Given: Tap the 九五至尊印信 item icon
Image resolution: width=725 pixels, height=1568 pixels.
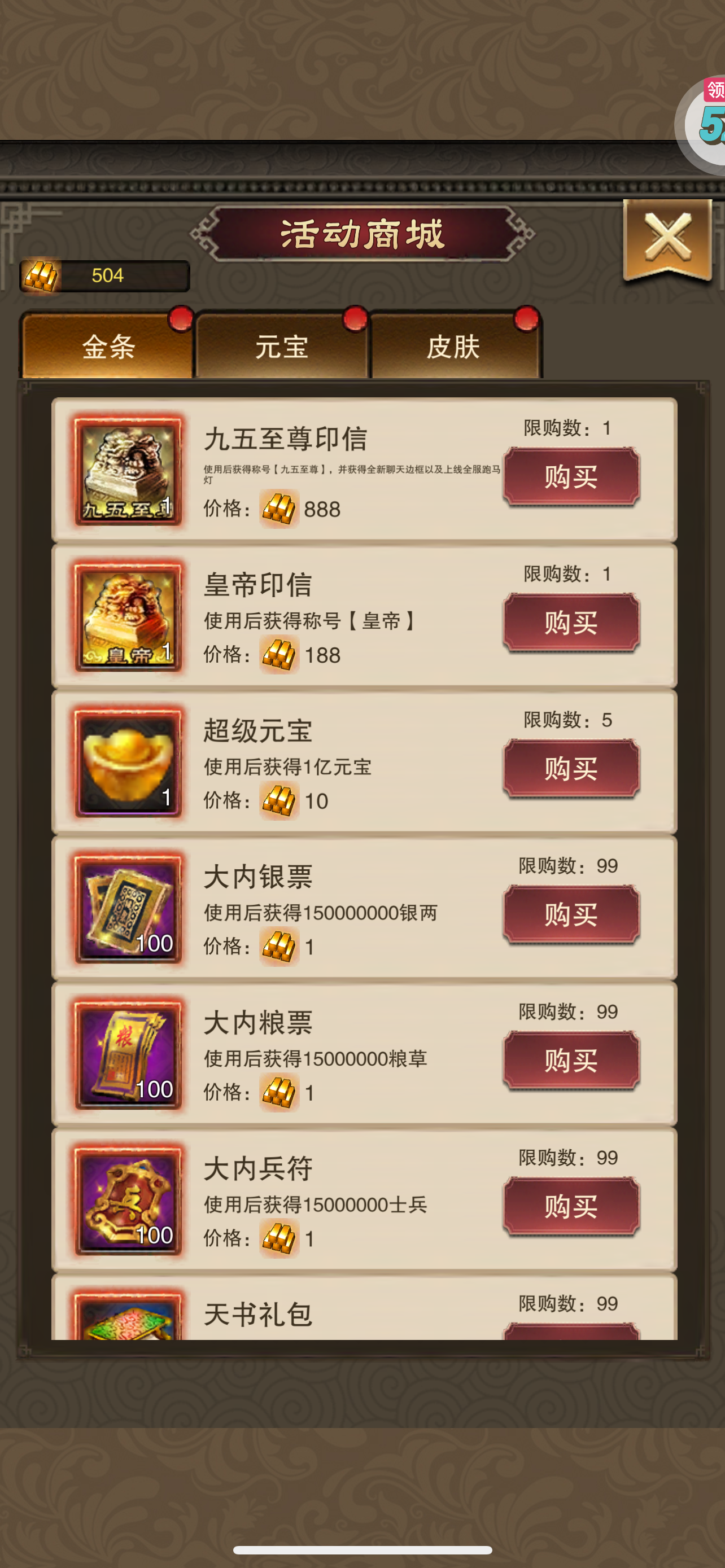Looking at the screenshot, I should point(128,470).
